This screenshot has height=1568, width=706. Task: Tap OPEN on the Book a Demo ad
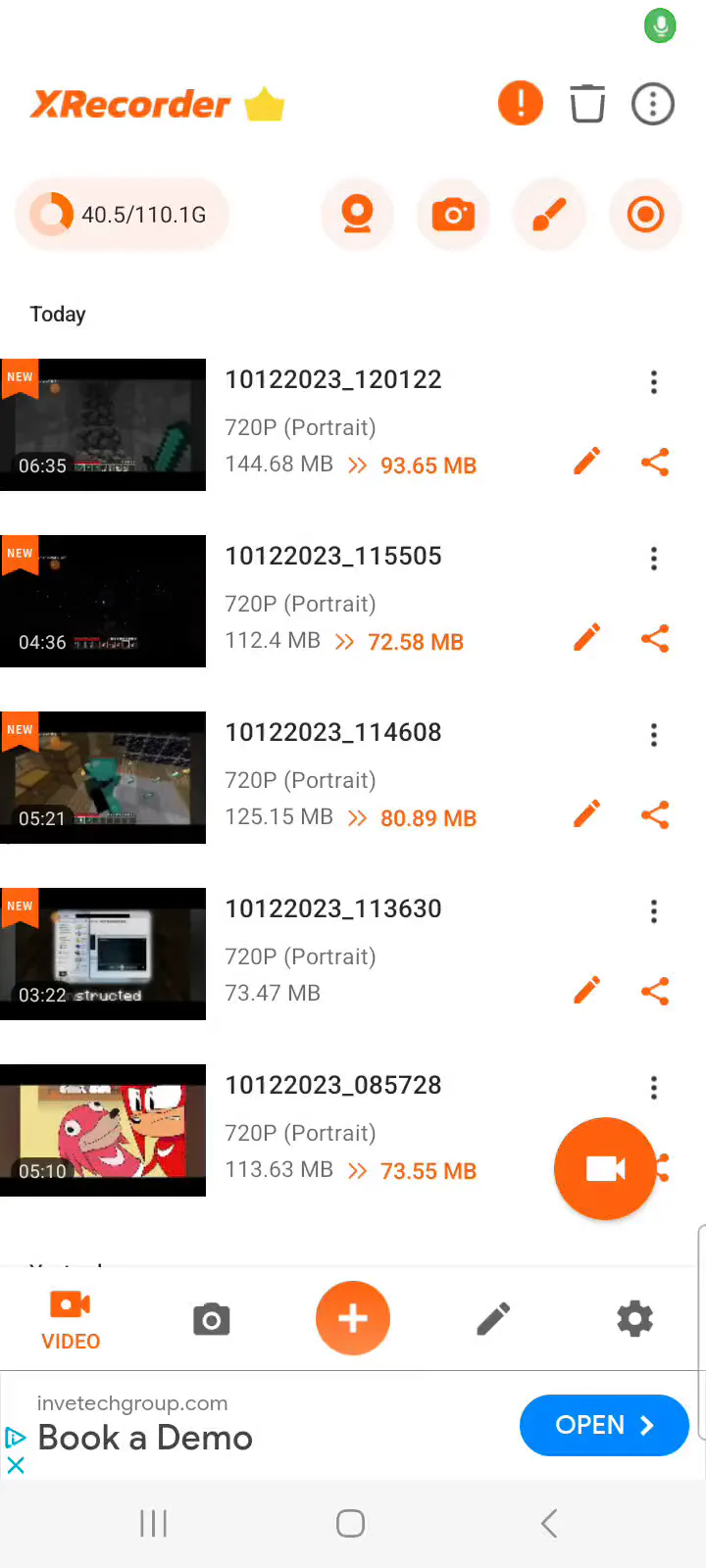click(x=603, y=1425)
